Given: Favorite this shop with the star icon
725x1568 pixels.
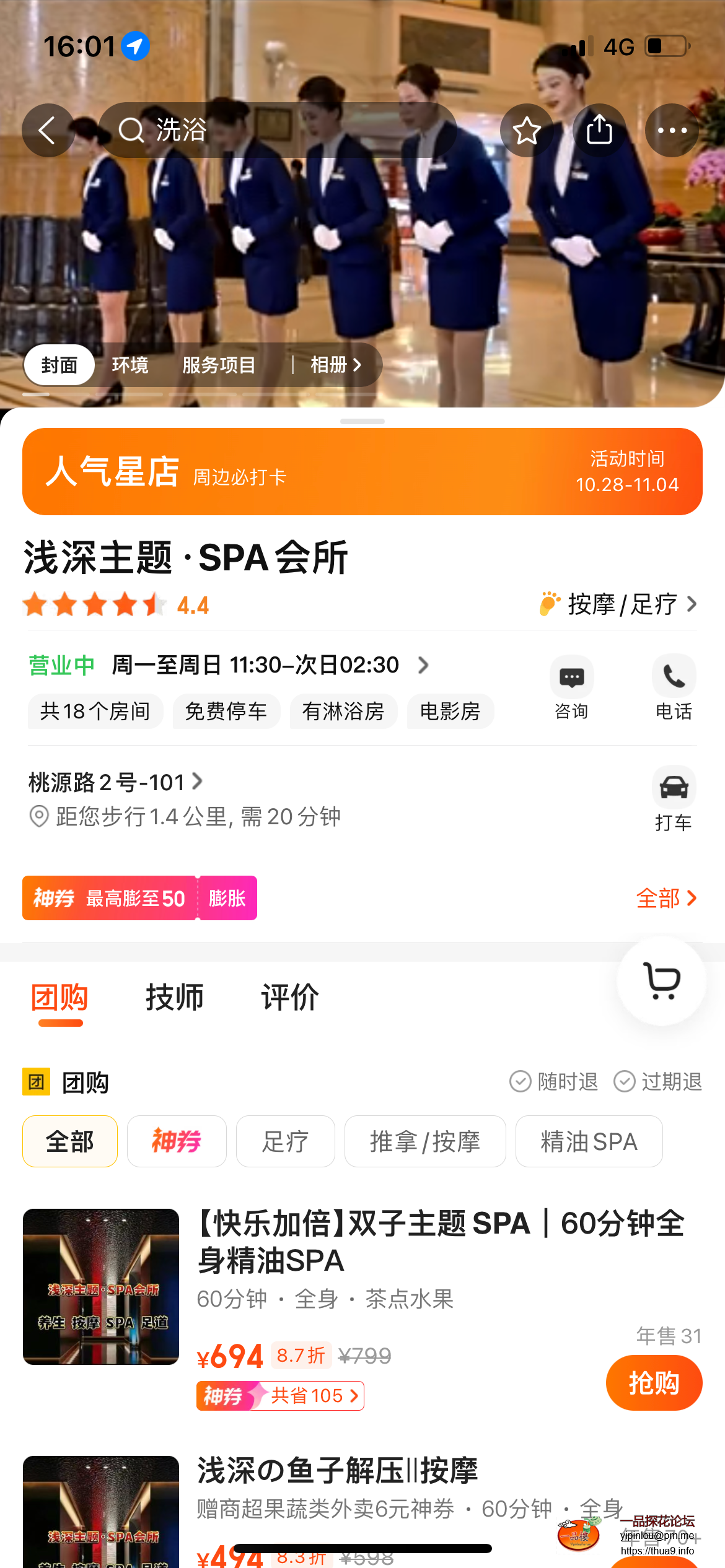Looking at the screenshot, I should tap(527, 130).
